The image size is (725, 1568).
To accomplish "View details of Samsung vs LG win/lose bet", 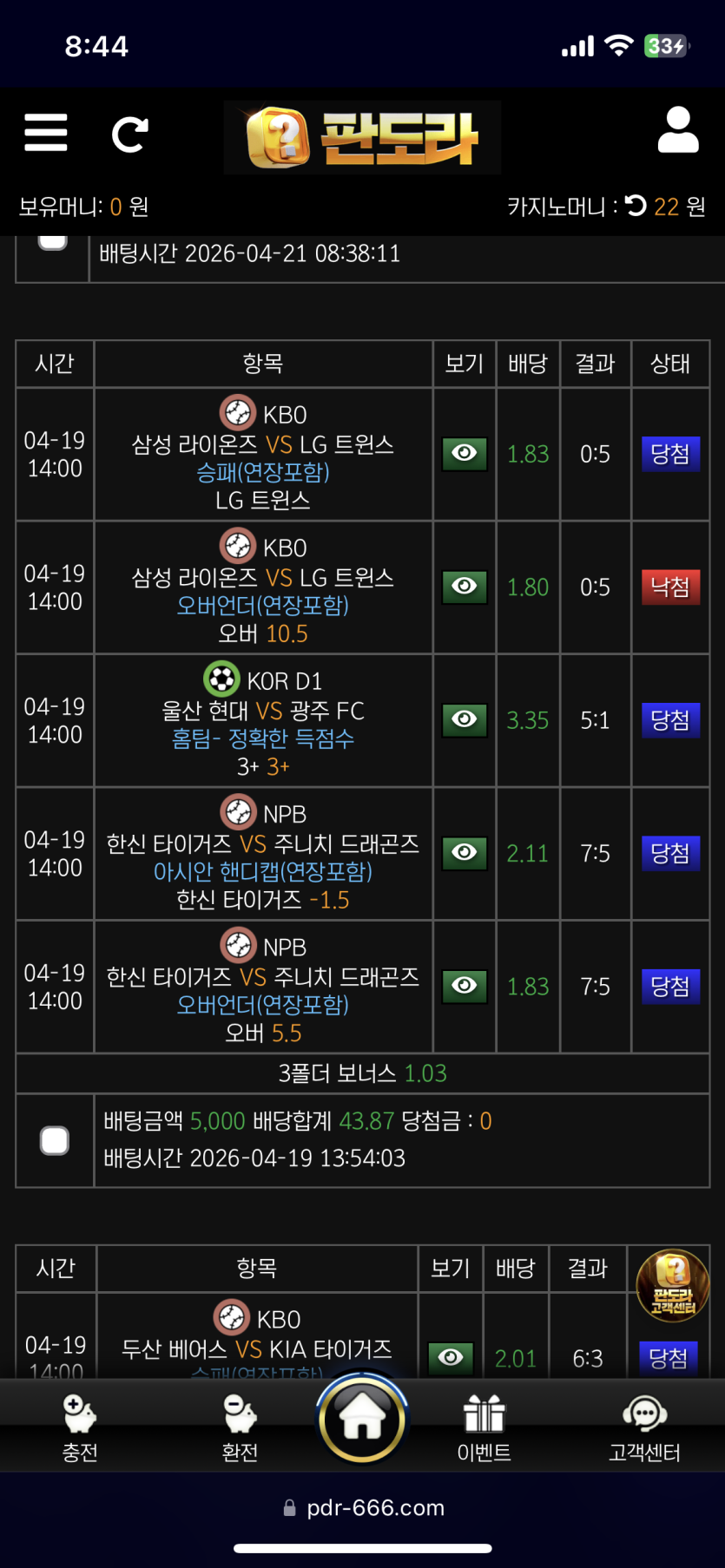I will tap(465, 454).
